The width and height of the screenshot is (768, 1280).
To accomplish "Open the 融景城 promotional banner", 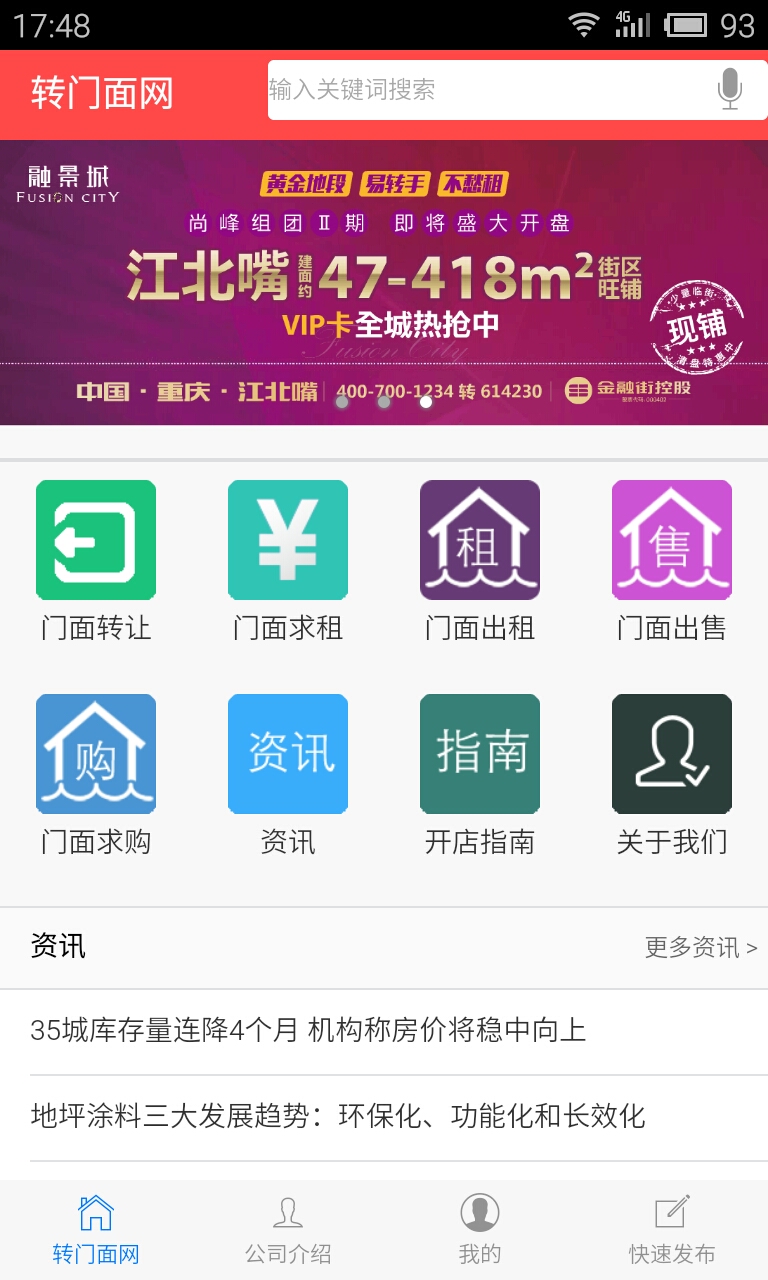I will point(384,282).
